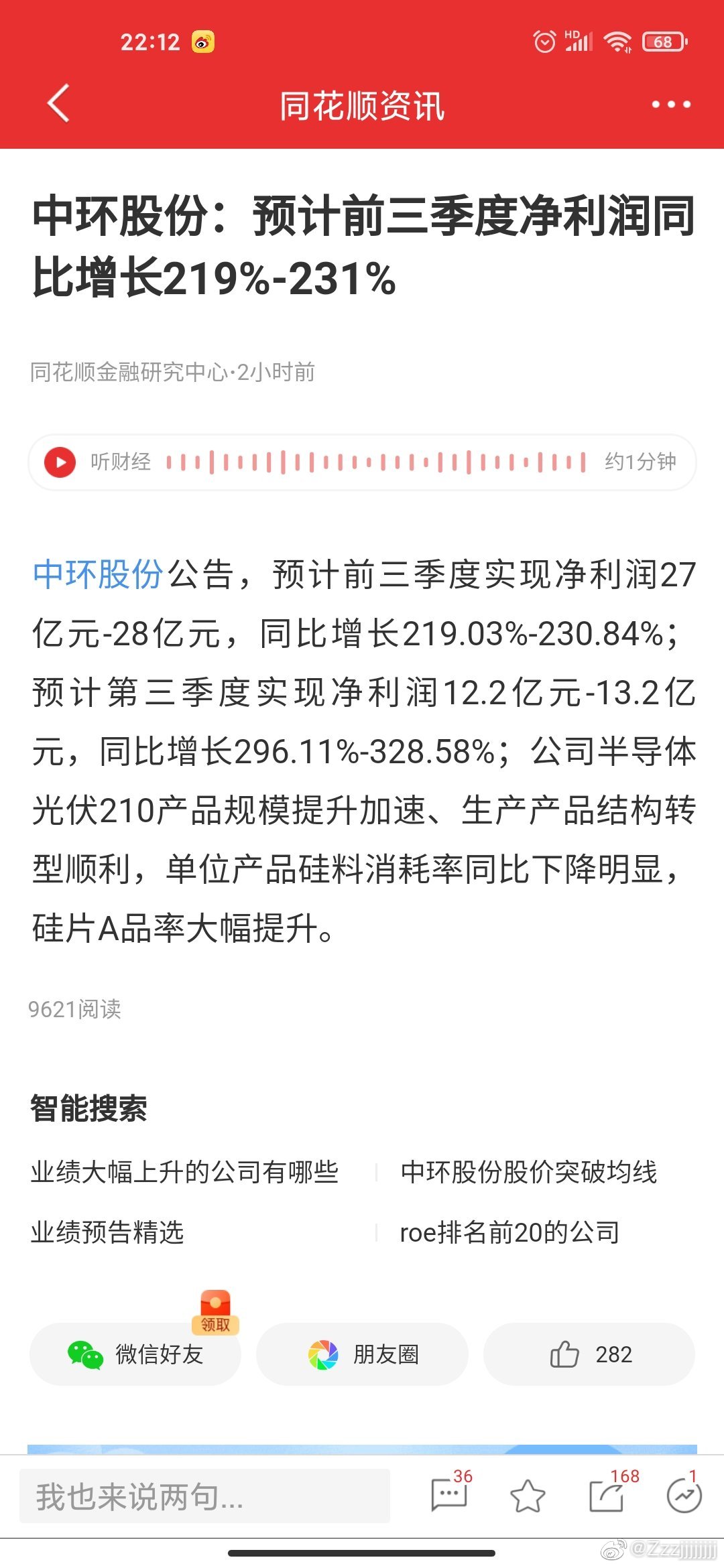Viewport: 724px width, 1568px height.
Task: Like the article with thumbs up
Action: coord(589,1354)
